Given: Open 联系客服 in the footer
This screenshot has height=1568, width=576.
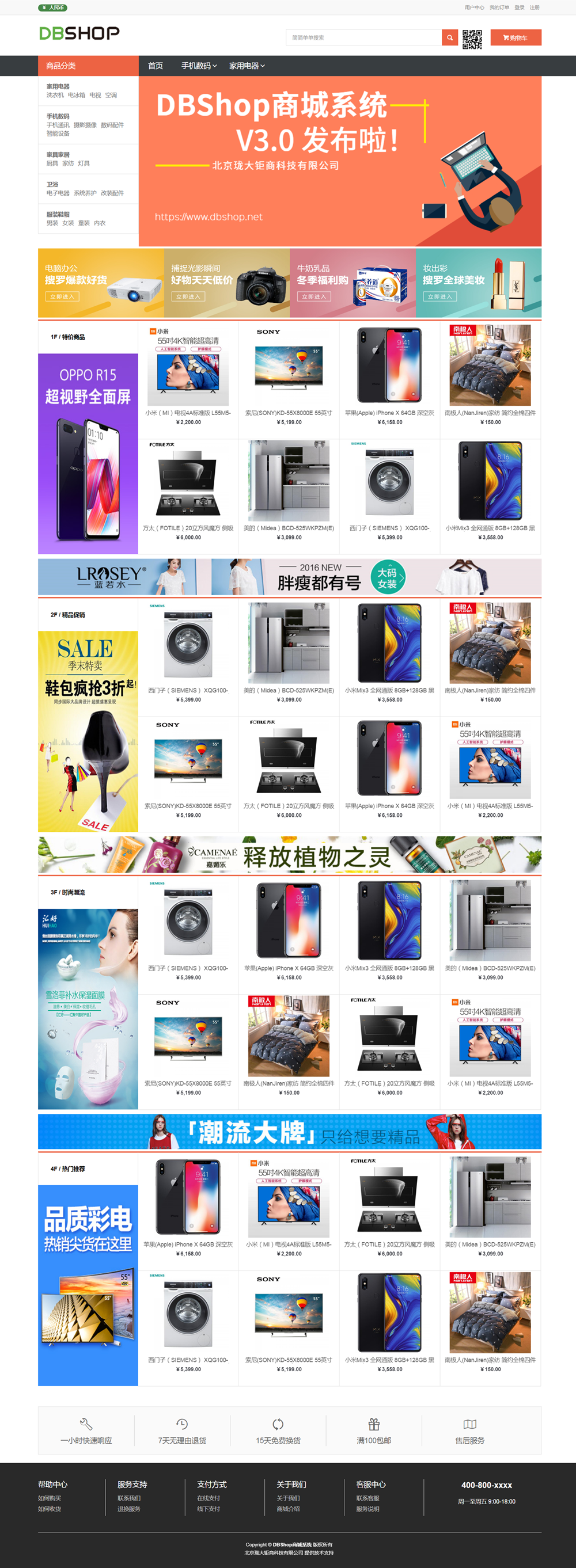Looking at the screenshot, I should [367, 1498].
